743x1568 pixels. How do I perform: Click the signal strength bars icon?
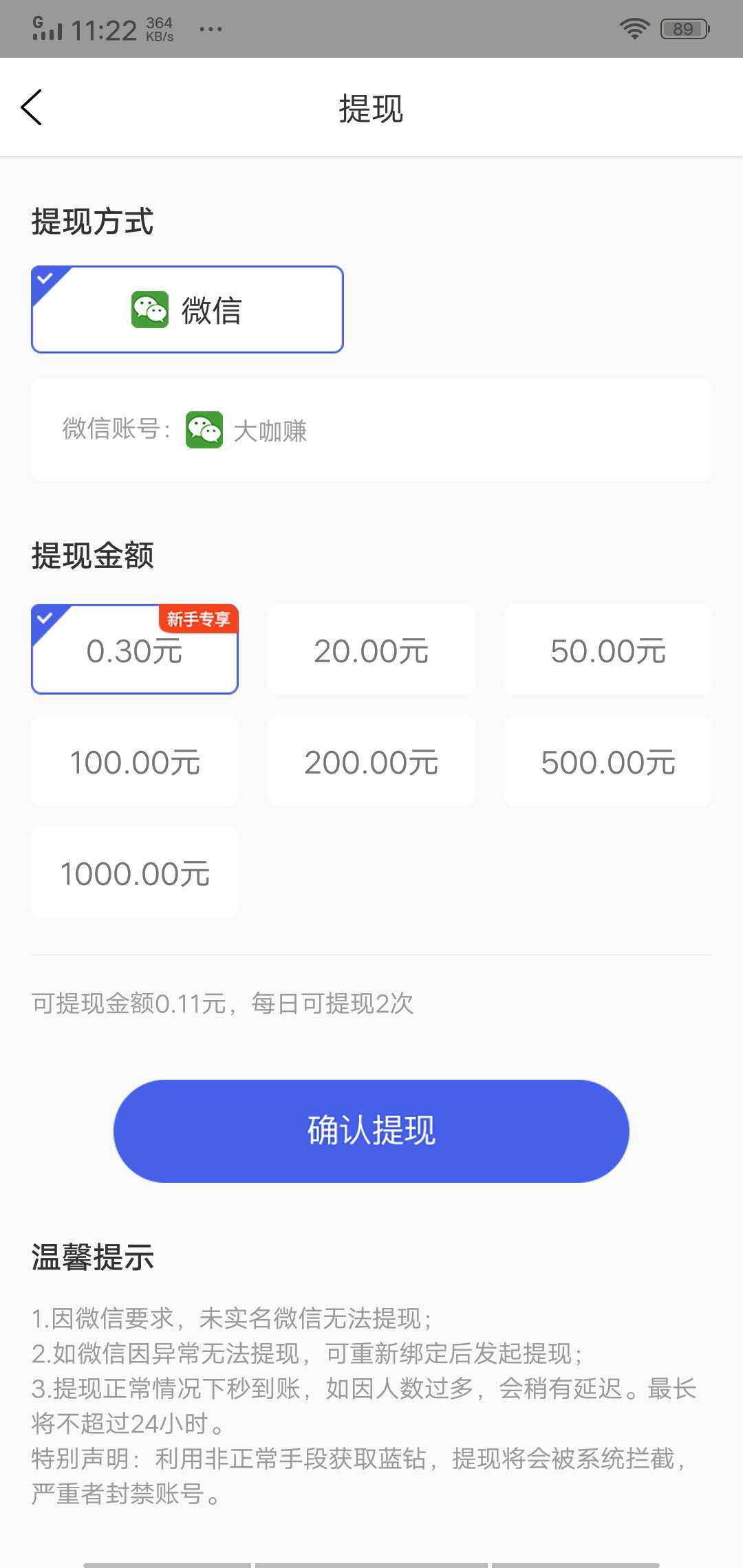pyautogui.click(x=47, y=30)
